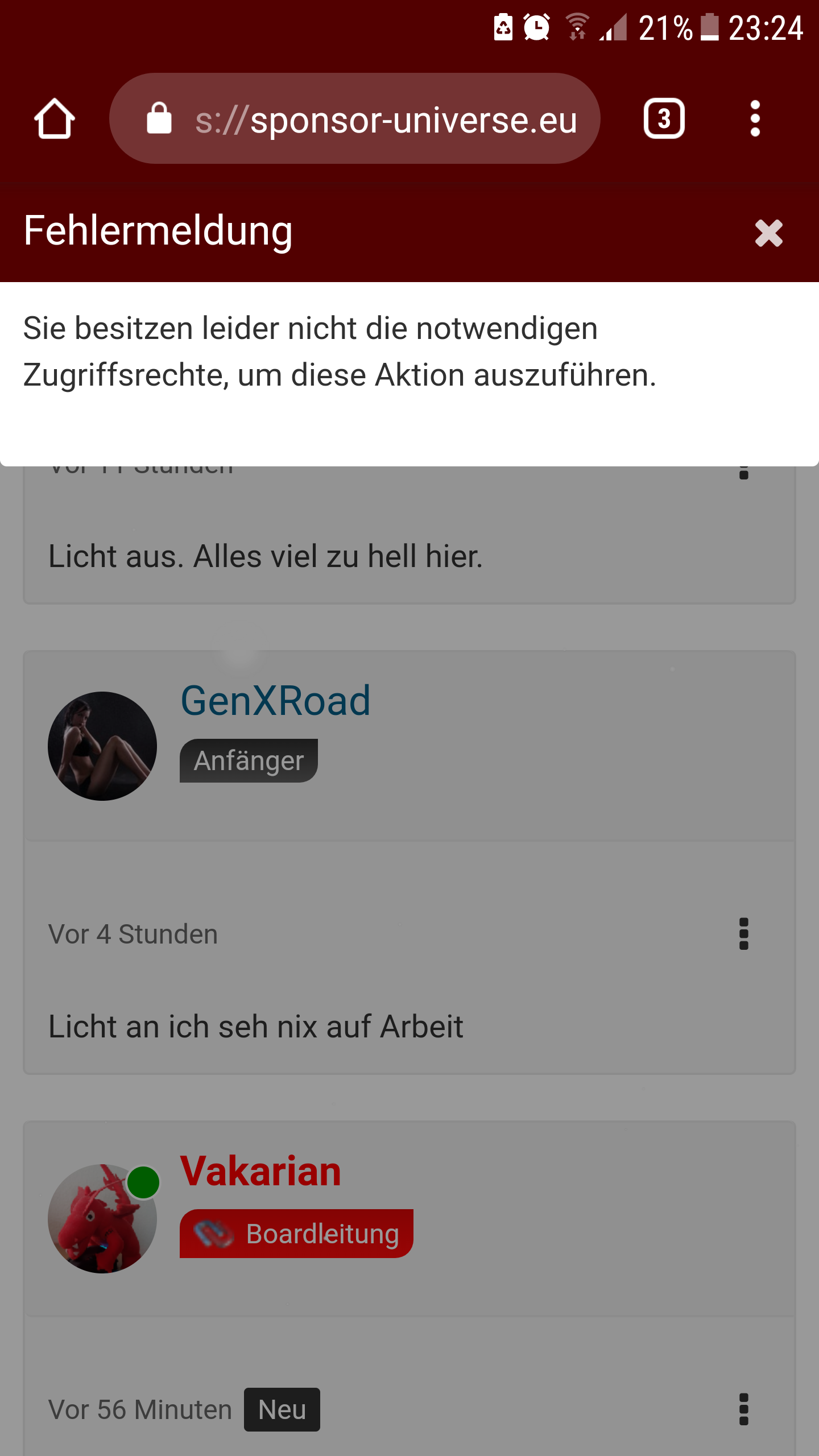
Task: Open options for GenXRoad's post
Action: coord(743,934)
